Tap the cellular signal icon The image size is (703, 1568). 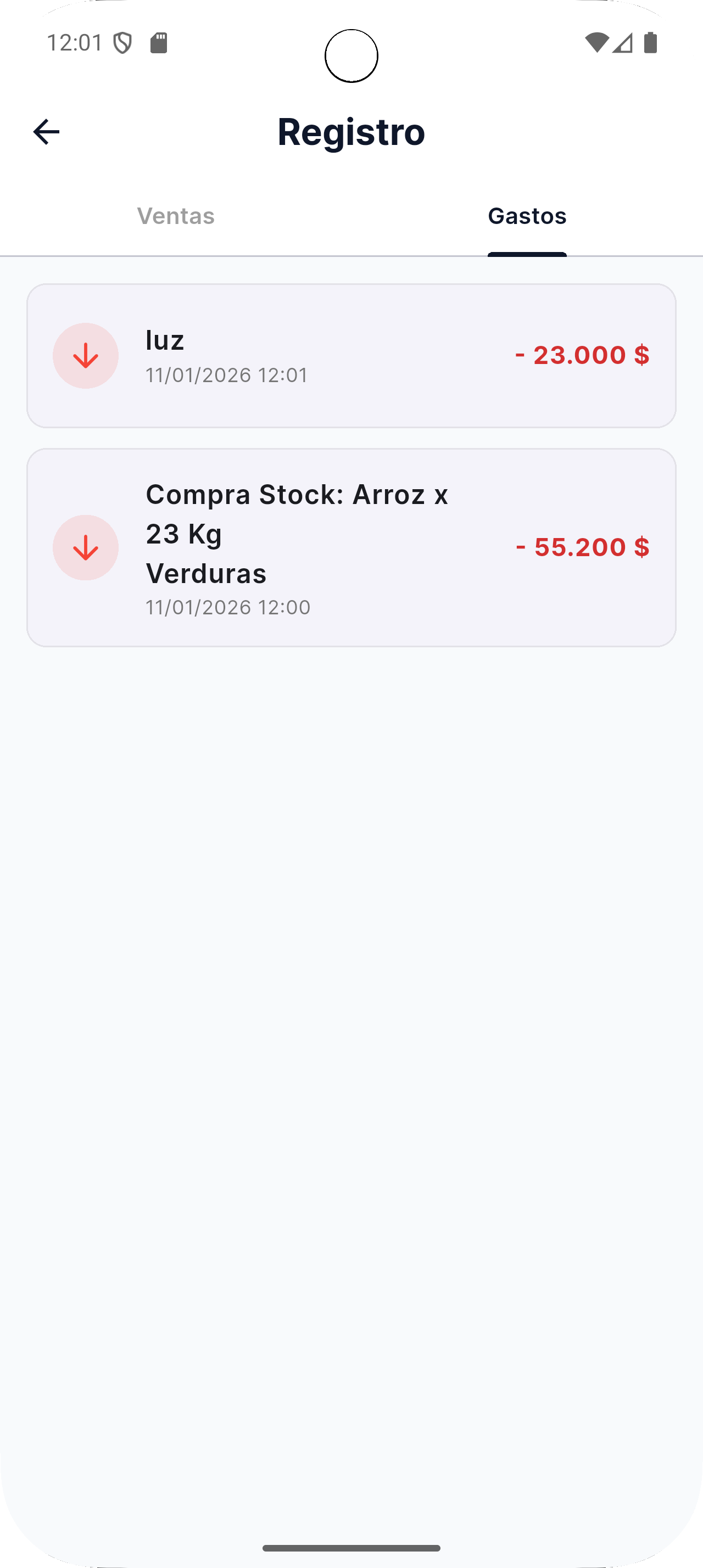622,43
